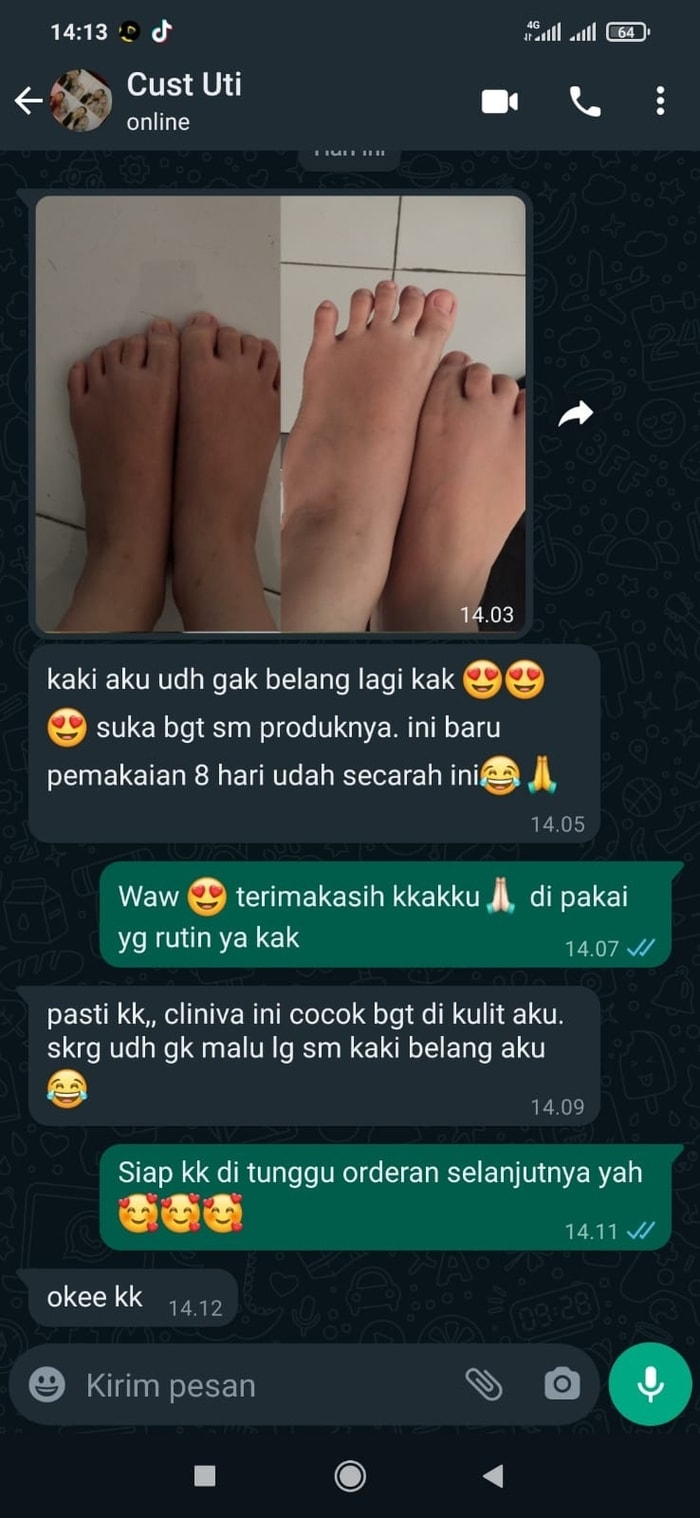
Task: Go back to the chat list
Action: pos(28,101)
